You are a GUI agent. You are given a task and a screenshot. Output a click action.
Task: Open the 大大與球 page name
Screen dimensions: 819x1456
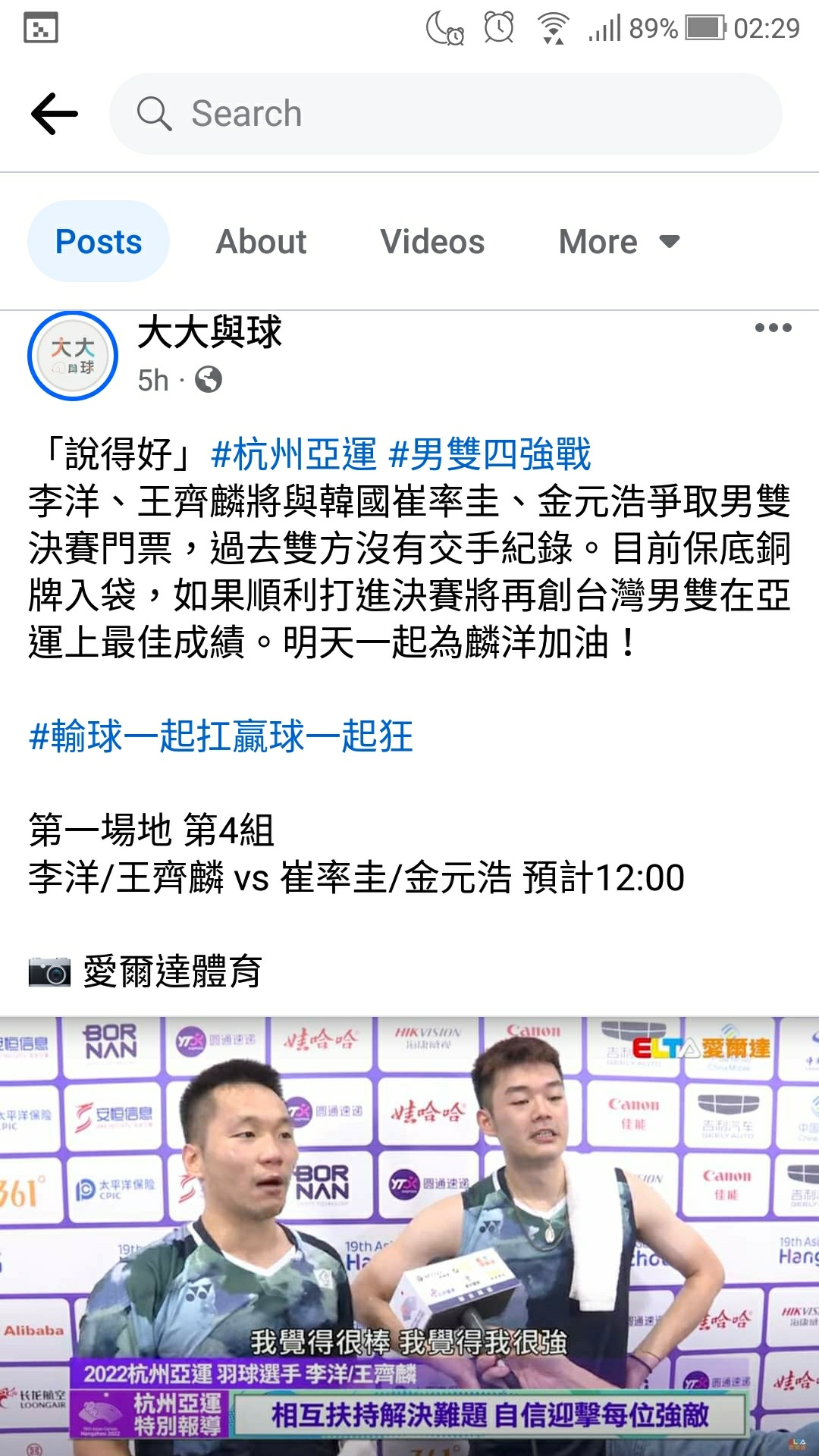(x=209, y=332)
